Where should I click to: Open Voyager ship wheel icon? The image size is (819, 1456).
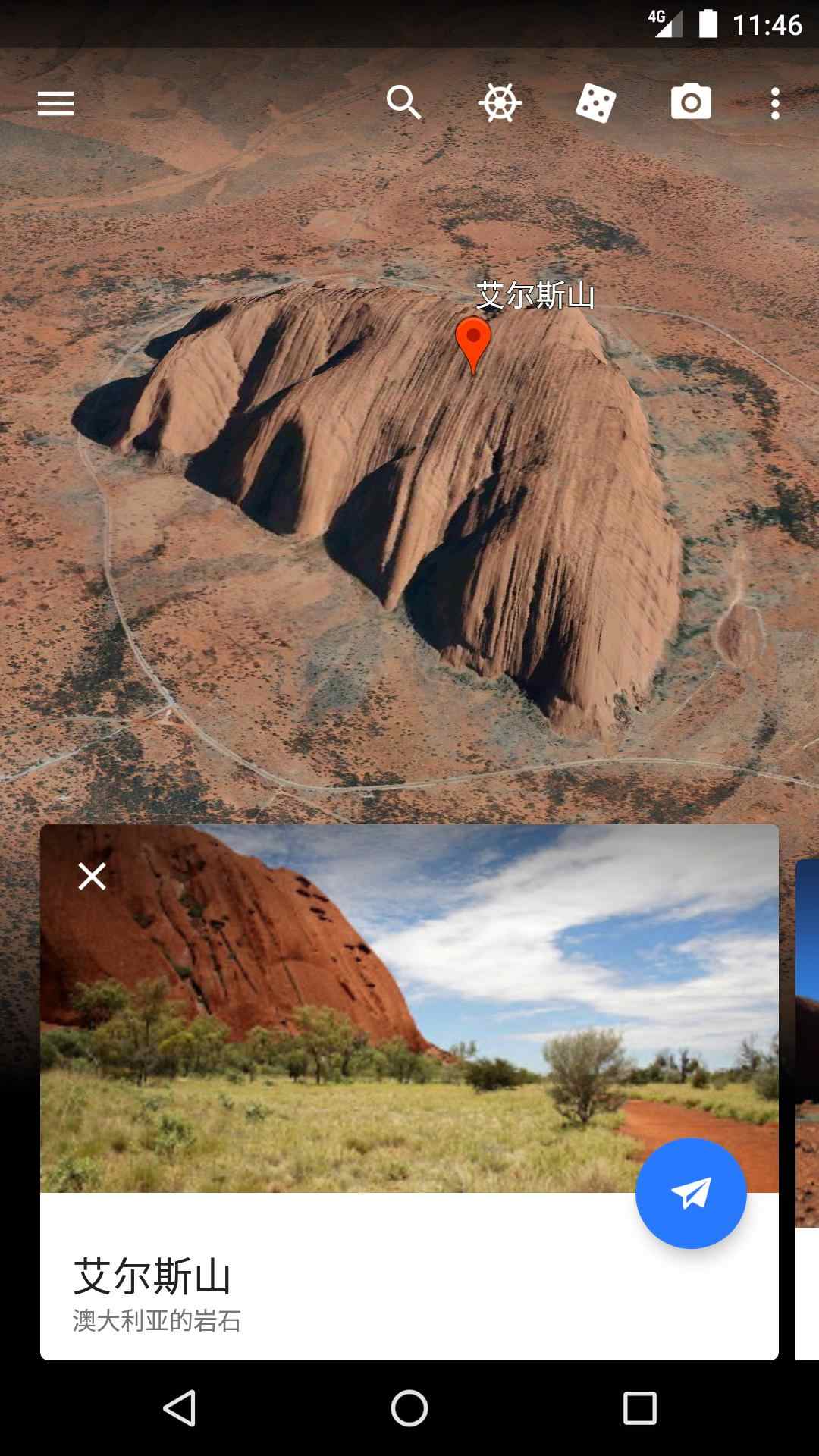[x=500, y=103]
